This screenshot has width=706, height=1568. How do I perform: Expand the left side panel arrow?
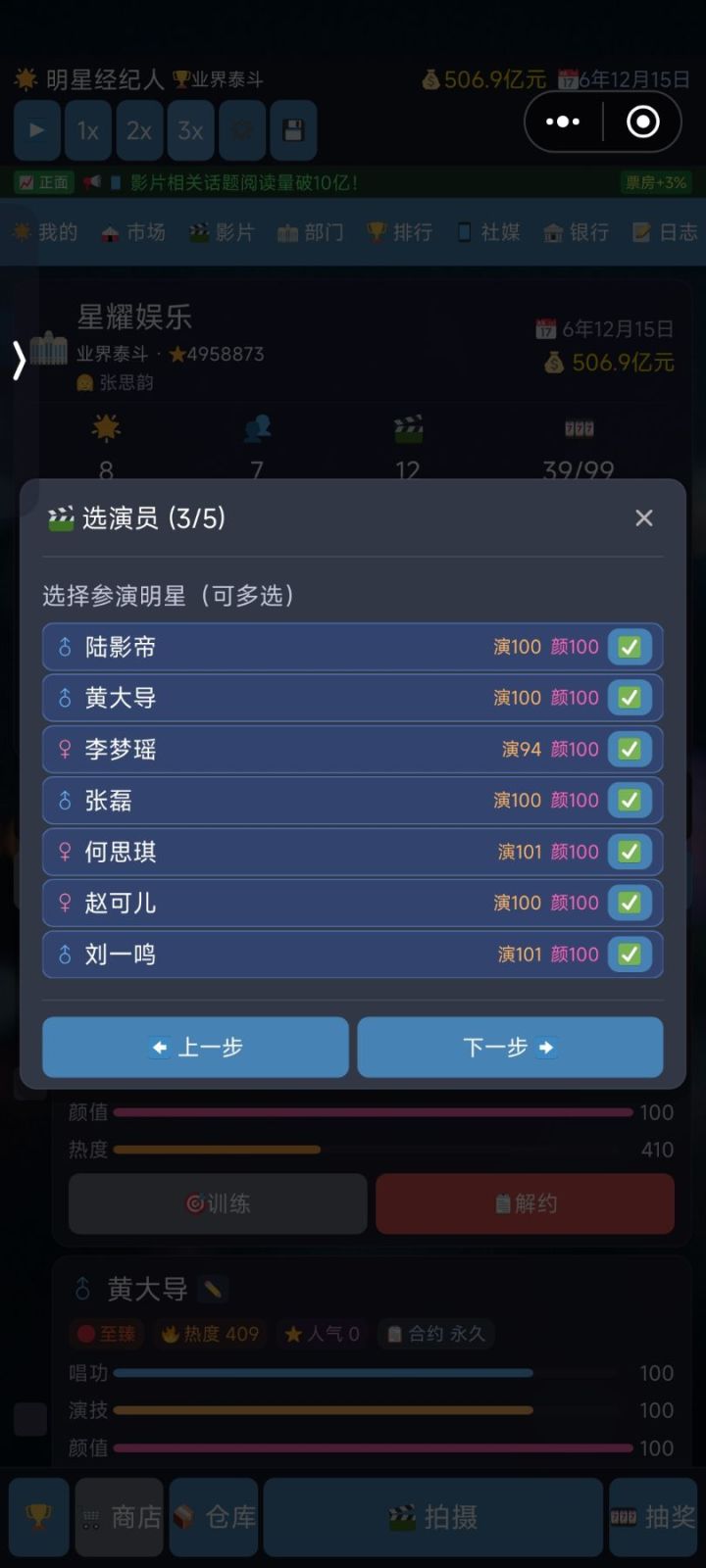coord(18,361)
